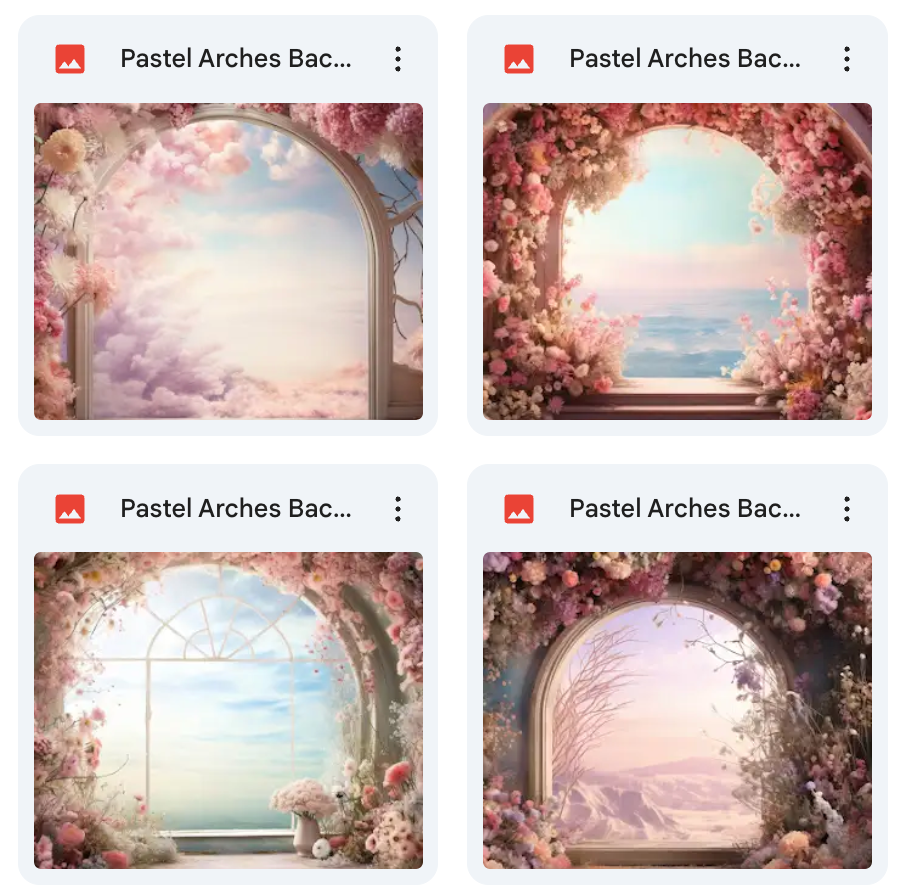Screen dimensions: 906x892
Task: Open the arch file with the flower vase
Action: (x=228, y=710)
